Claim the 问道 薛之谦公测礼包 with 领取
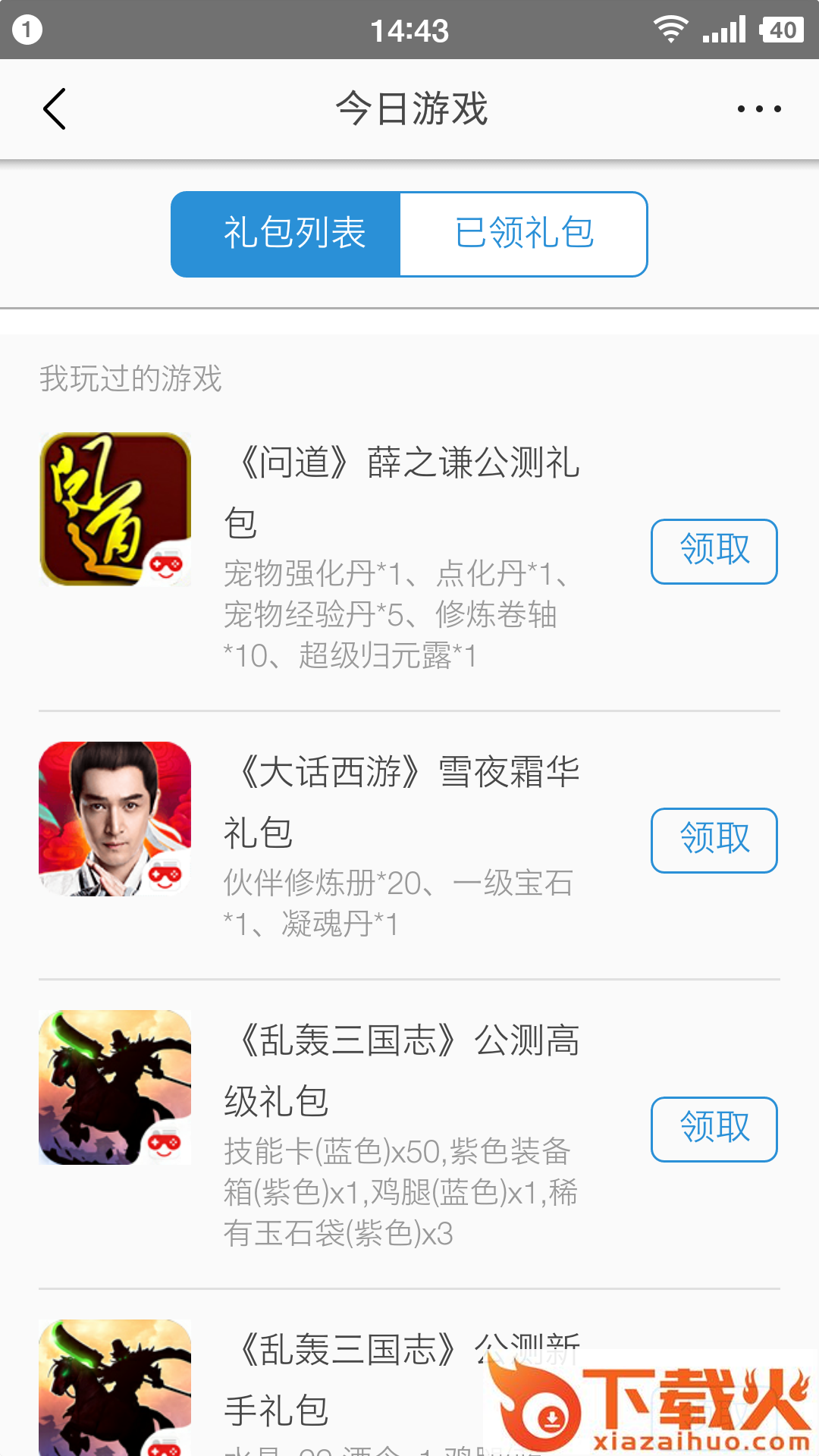Image resolution: width=819 pixels, height=1456 pixels. (x=713, y=551)
